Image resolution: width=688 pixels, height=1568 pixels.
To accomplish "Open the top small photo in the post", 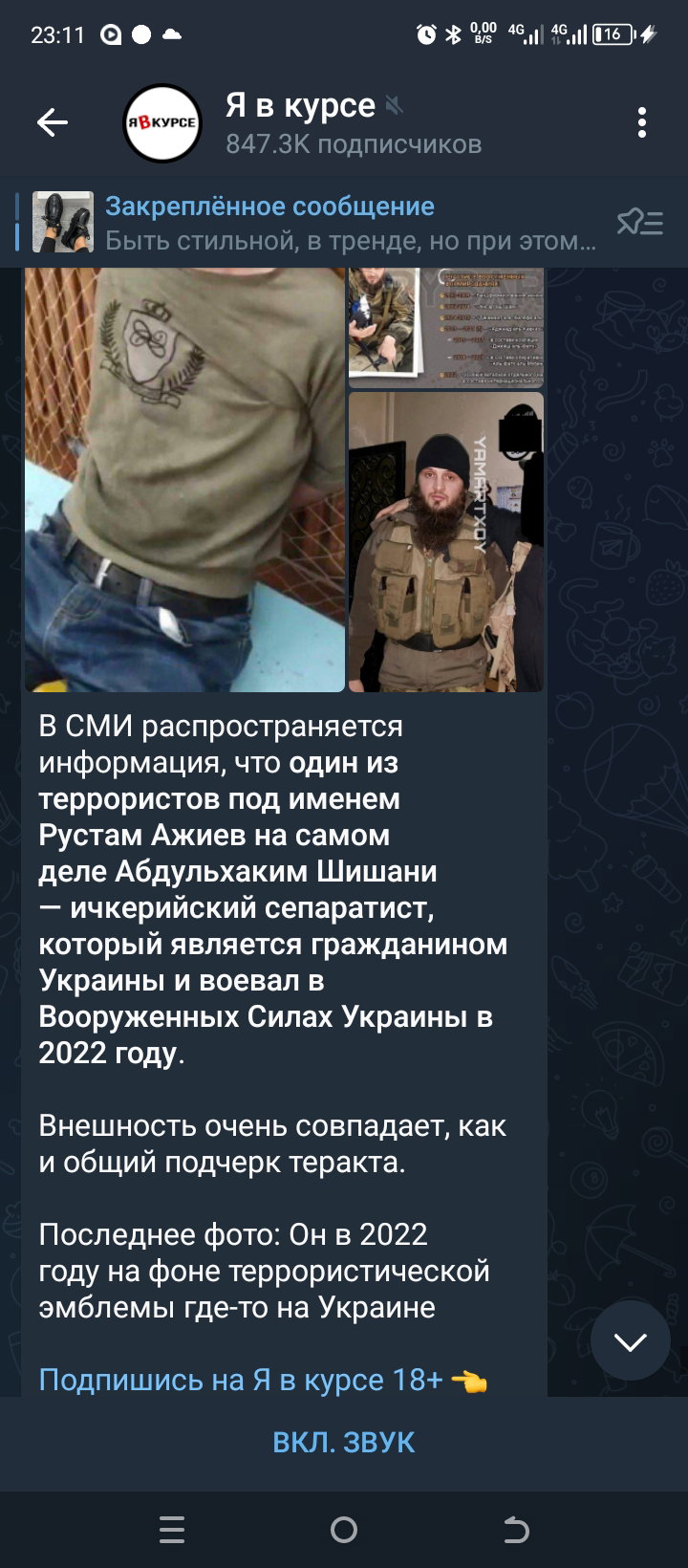I will point(446,328).
